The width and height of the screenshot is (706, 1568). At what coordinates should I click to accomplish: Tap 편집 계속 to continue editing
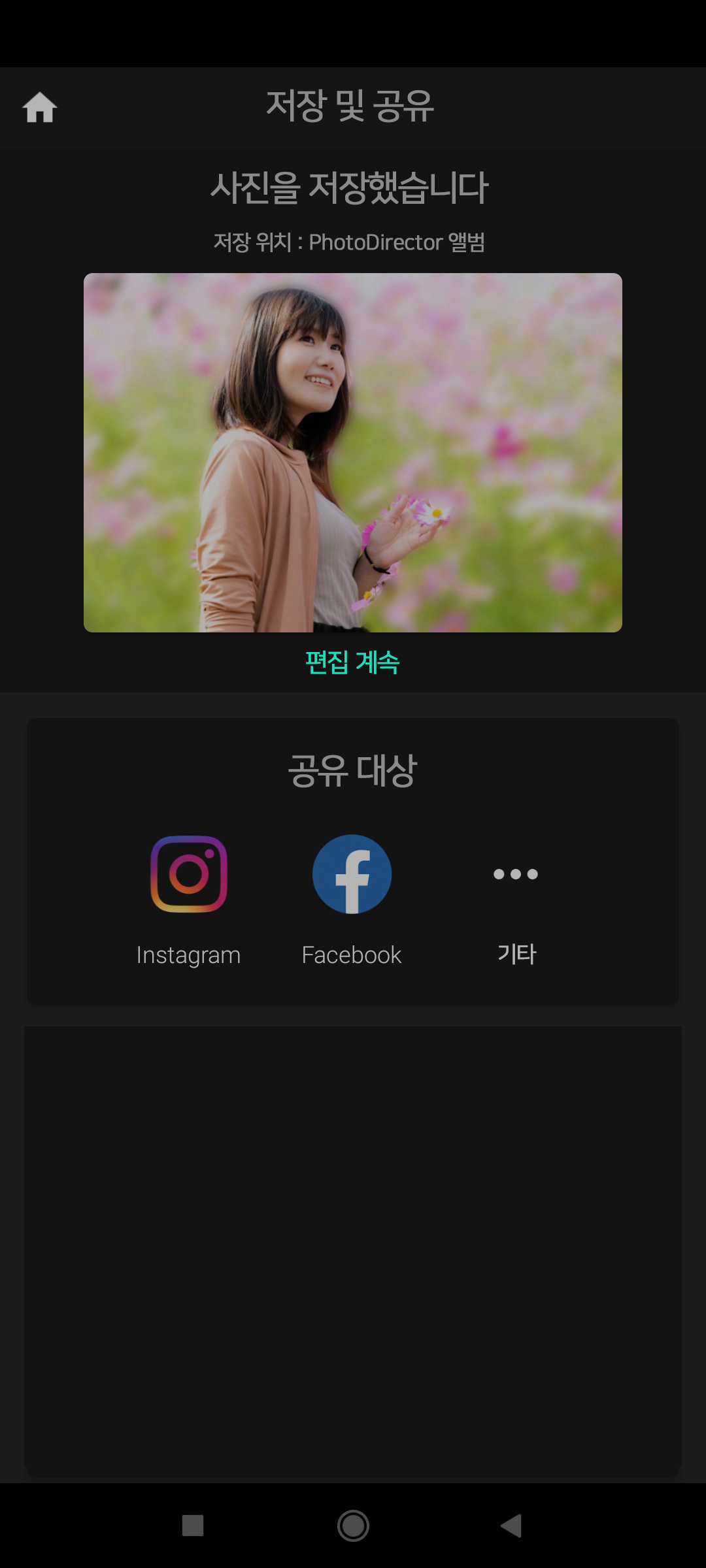coord(352,662)
